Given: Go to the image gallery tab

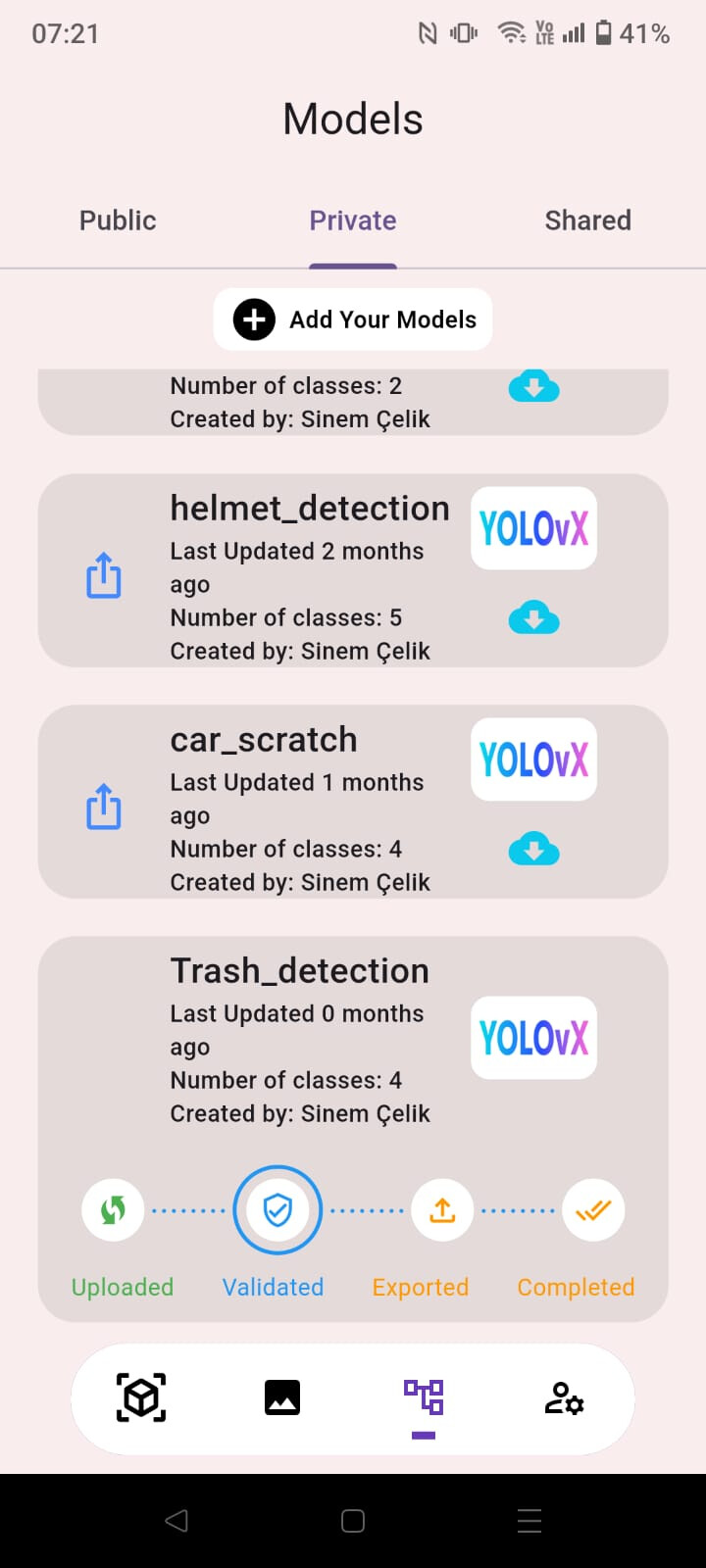Looking at the screenshot, I should [x=282, y=1397].
